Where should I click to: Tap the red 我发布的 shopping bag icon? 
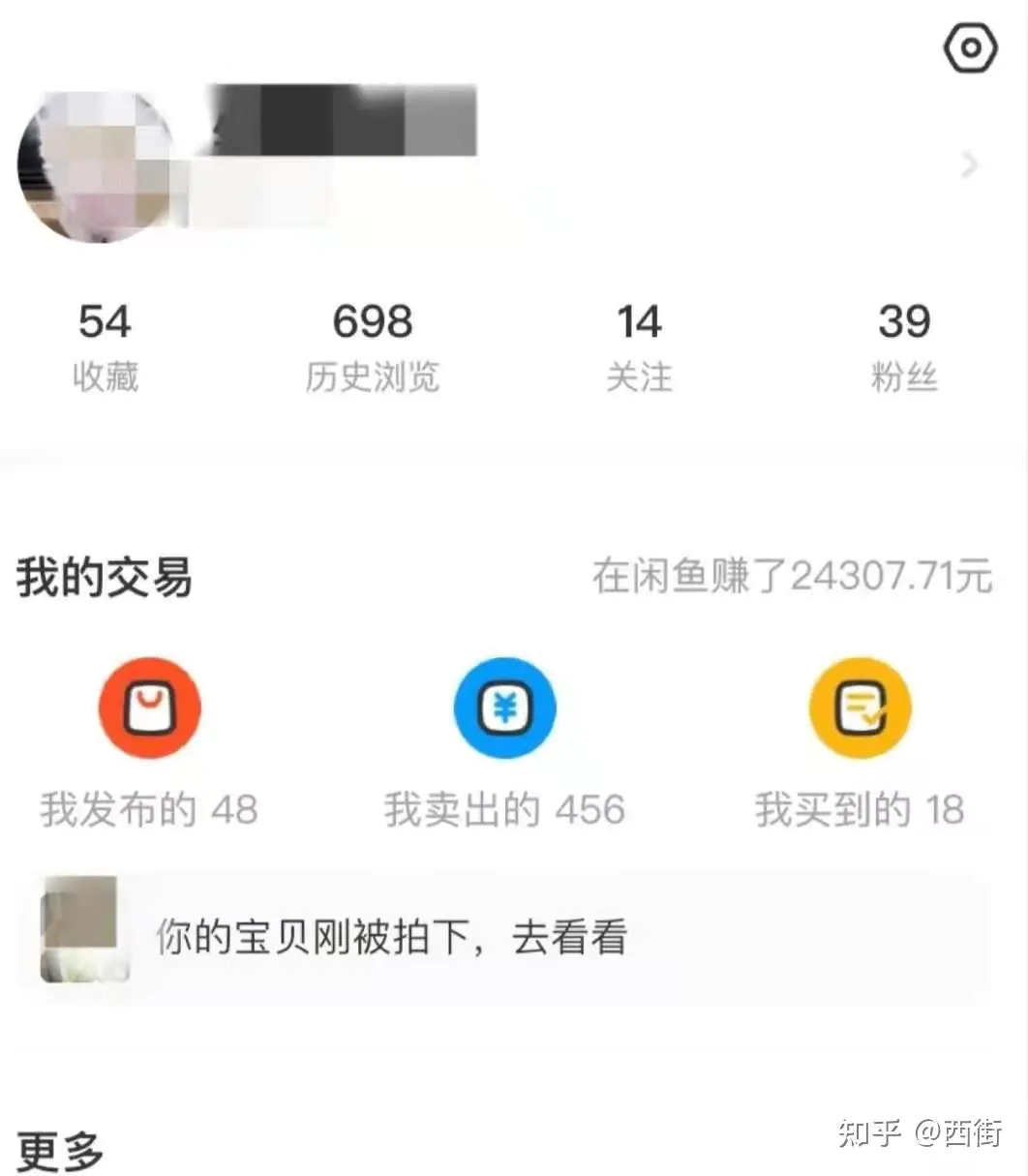(149, 708)
